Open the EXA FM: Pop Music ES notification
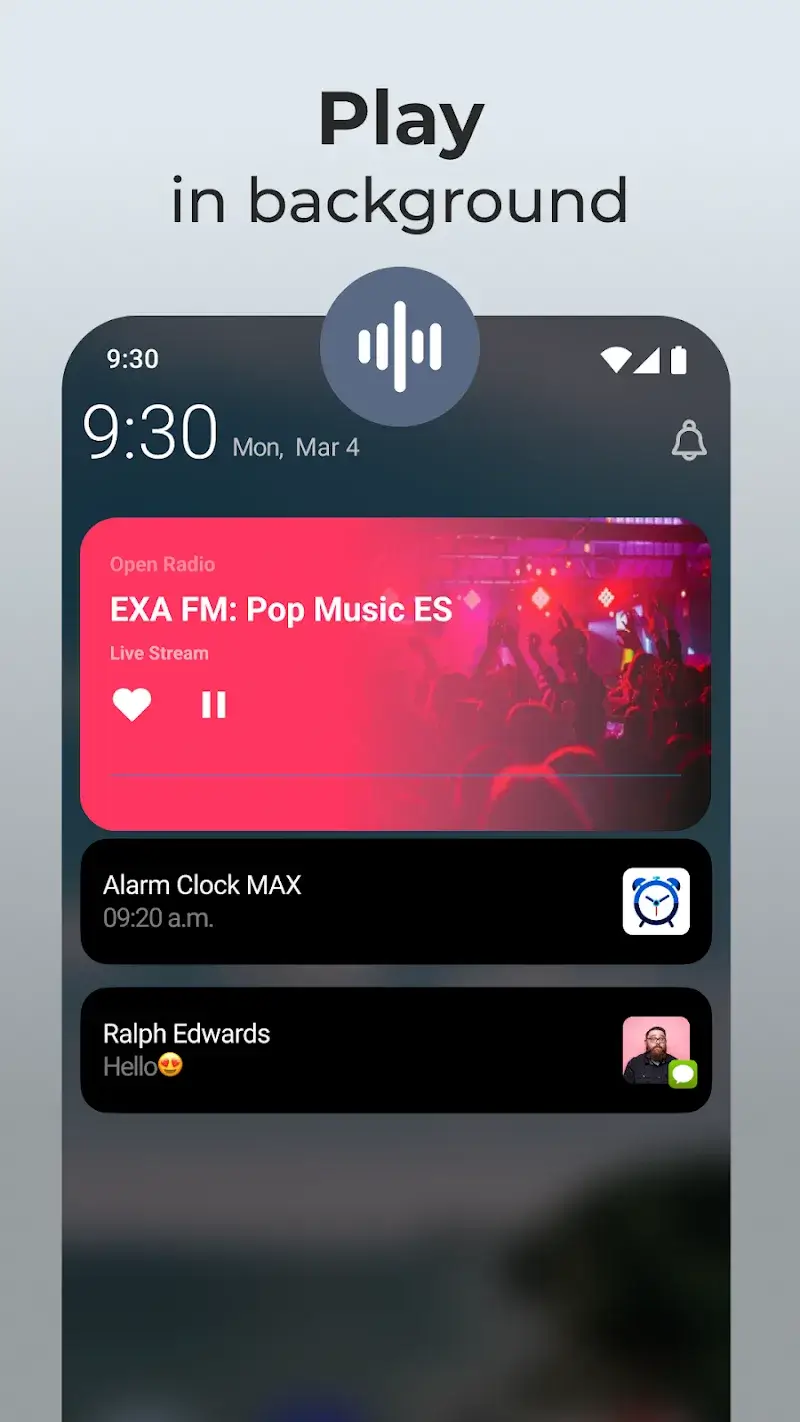Screen dimensions: 800x1422 pos(279,610)
